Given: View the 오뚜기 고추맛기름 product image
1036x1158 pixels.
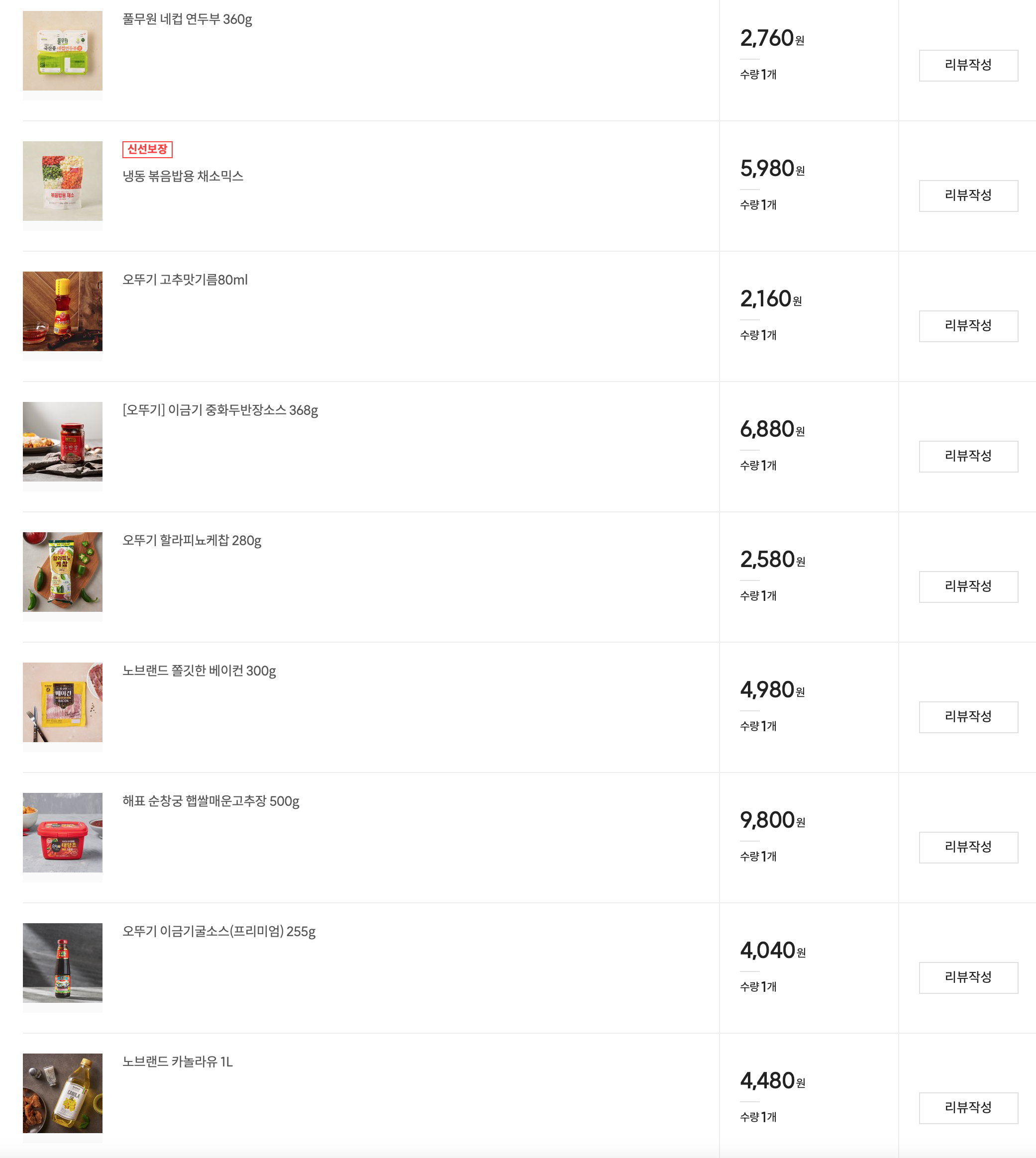Looking at the screenshot, I should [x=63, y=311].
